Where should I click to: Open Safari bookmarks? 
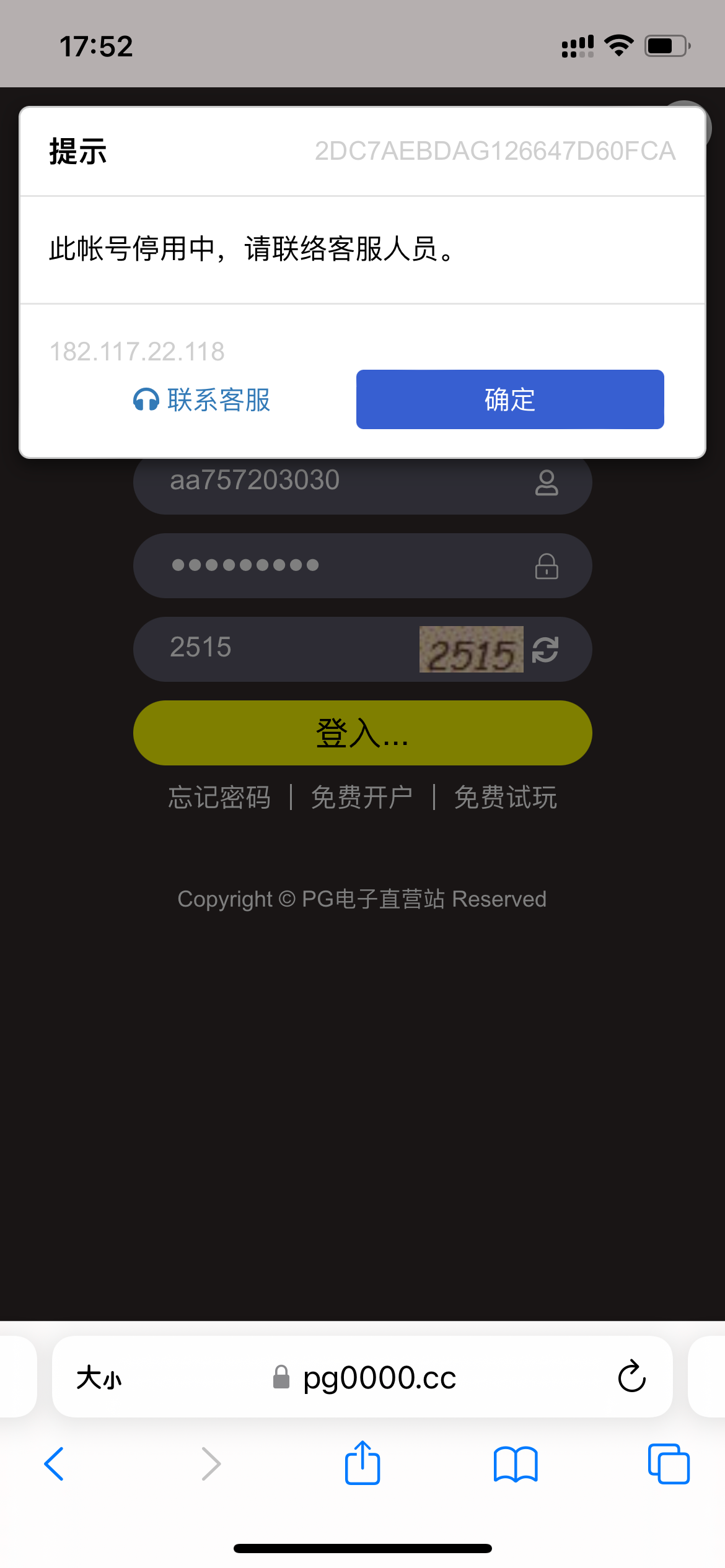point(516,1464)
